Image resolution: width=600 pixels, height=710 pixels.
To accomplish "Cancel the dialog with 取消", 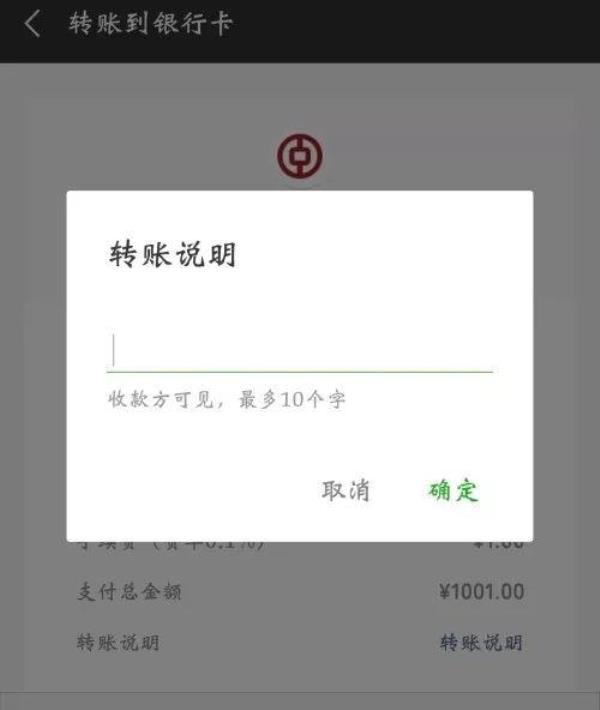I will click(x=346, y=490).
